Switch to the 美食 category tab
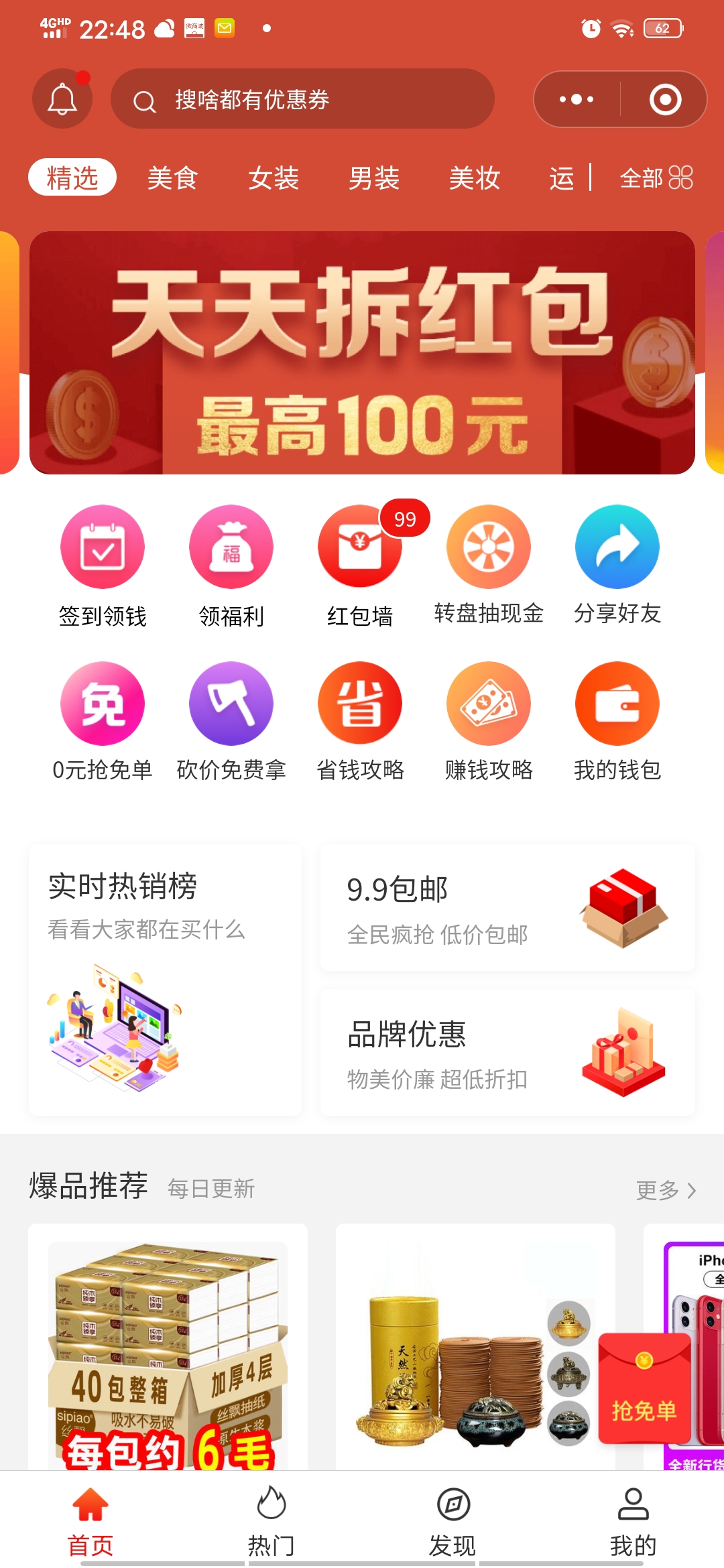 173,178
